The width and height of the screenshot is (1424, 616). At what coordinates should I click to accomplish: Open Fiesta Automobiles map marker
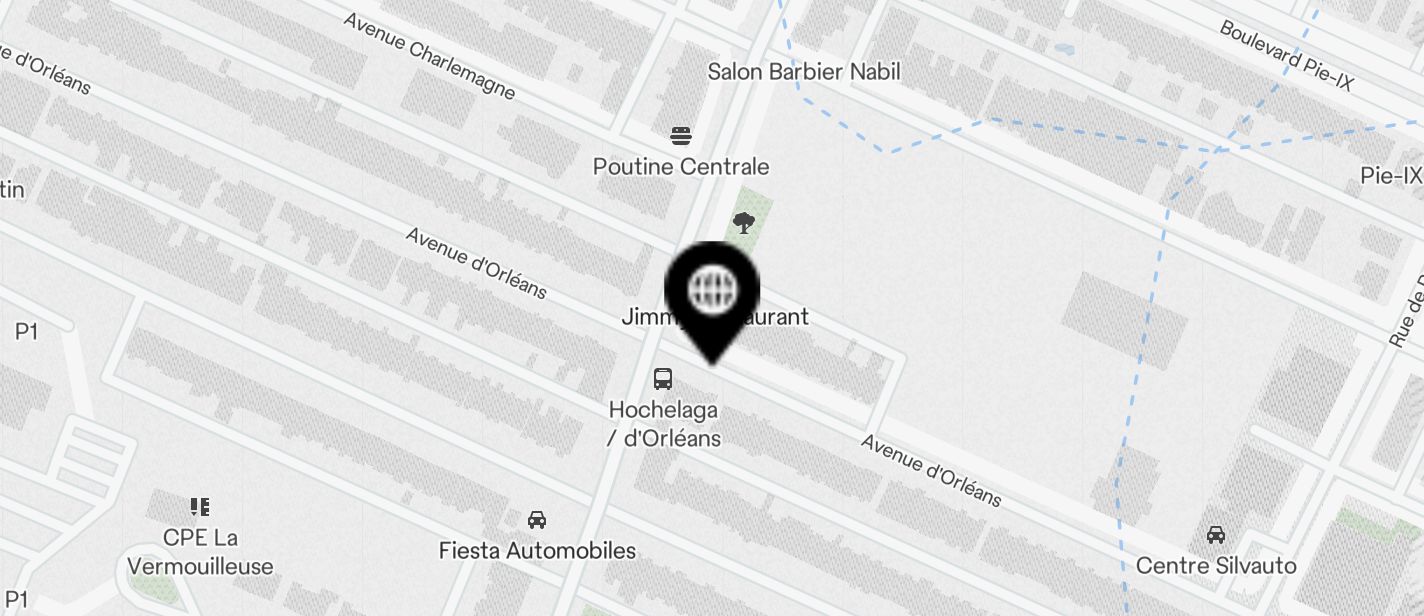(x=537, y=520)
